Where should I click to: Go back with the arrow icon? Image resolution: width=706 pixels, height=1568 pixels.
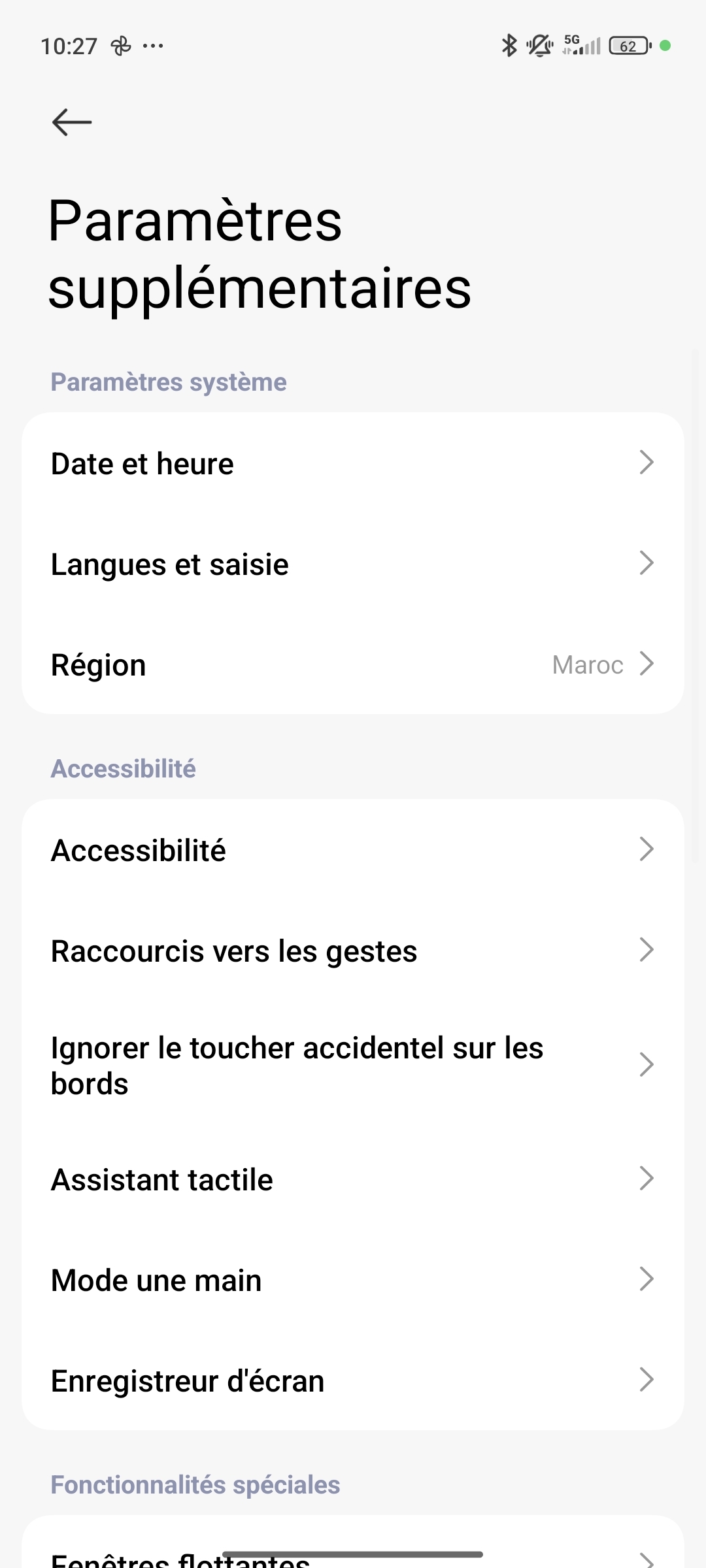pos(71,122)
